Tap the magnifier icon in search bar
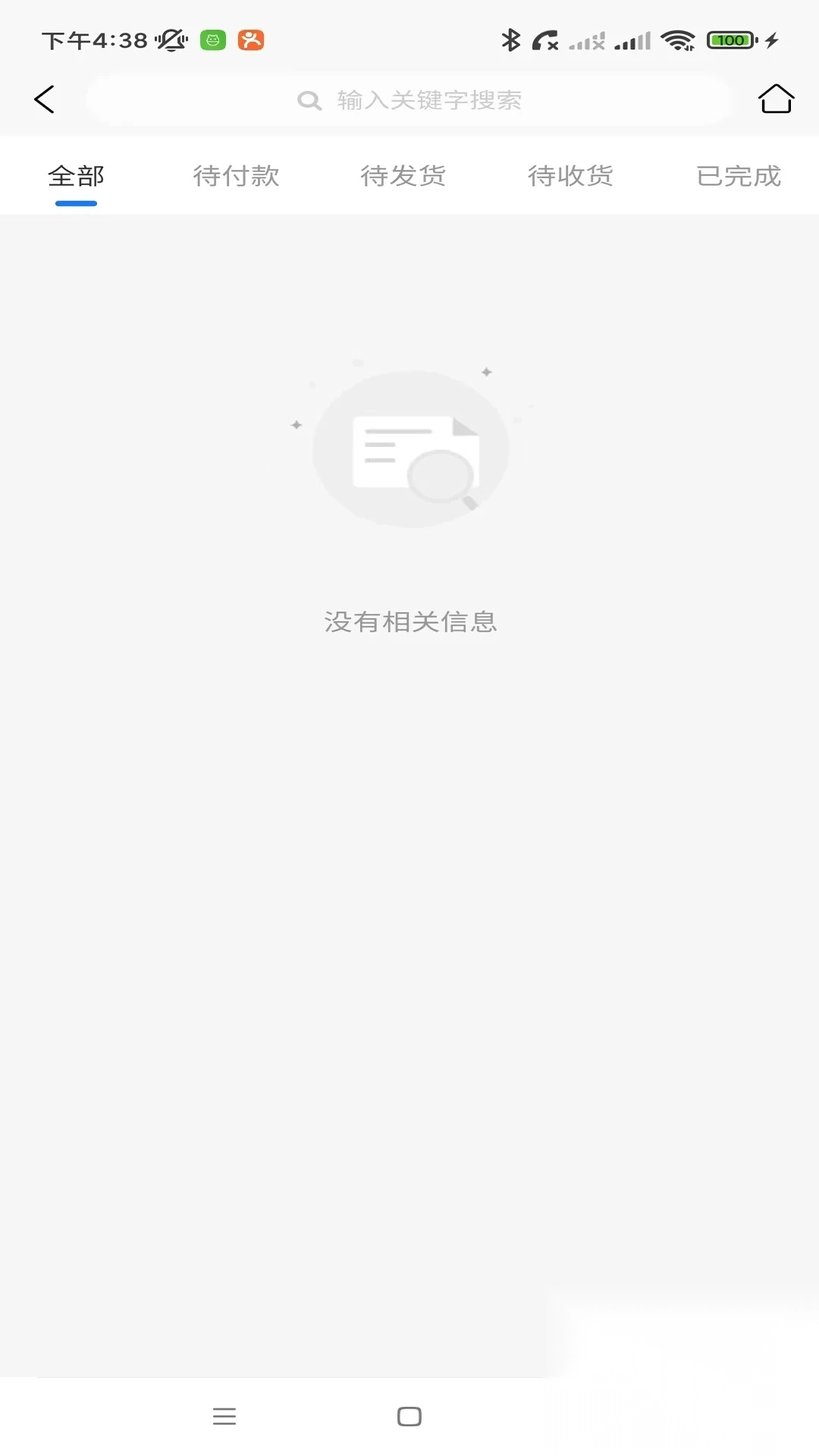This screenshot has height=1456, width=819. pyautogui.click(x=309, y=100)
